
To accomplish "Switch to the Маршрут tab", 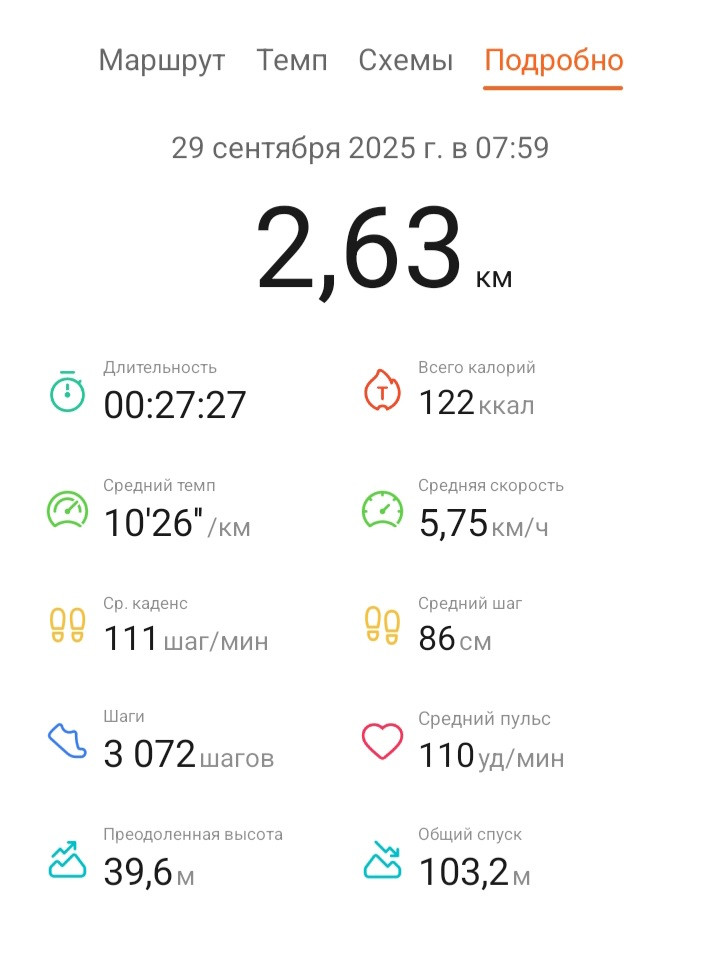I will (x=162, y=61).
